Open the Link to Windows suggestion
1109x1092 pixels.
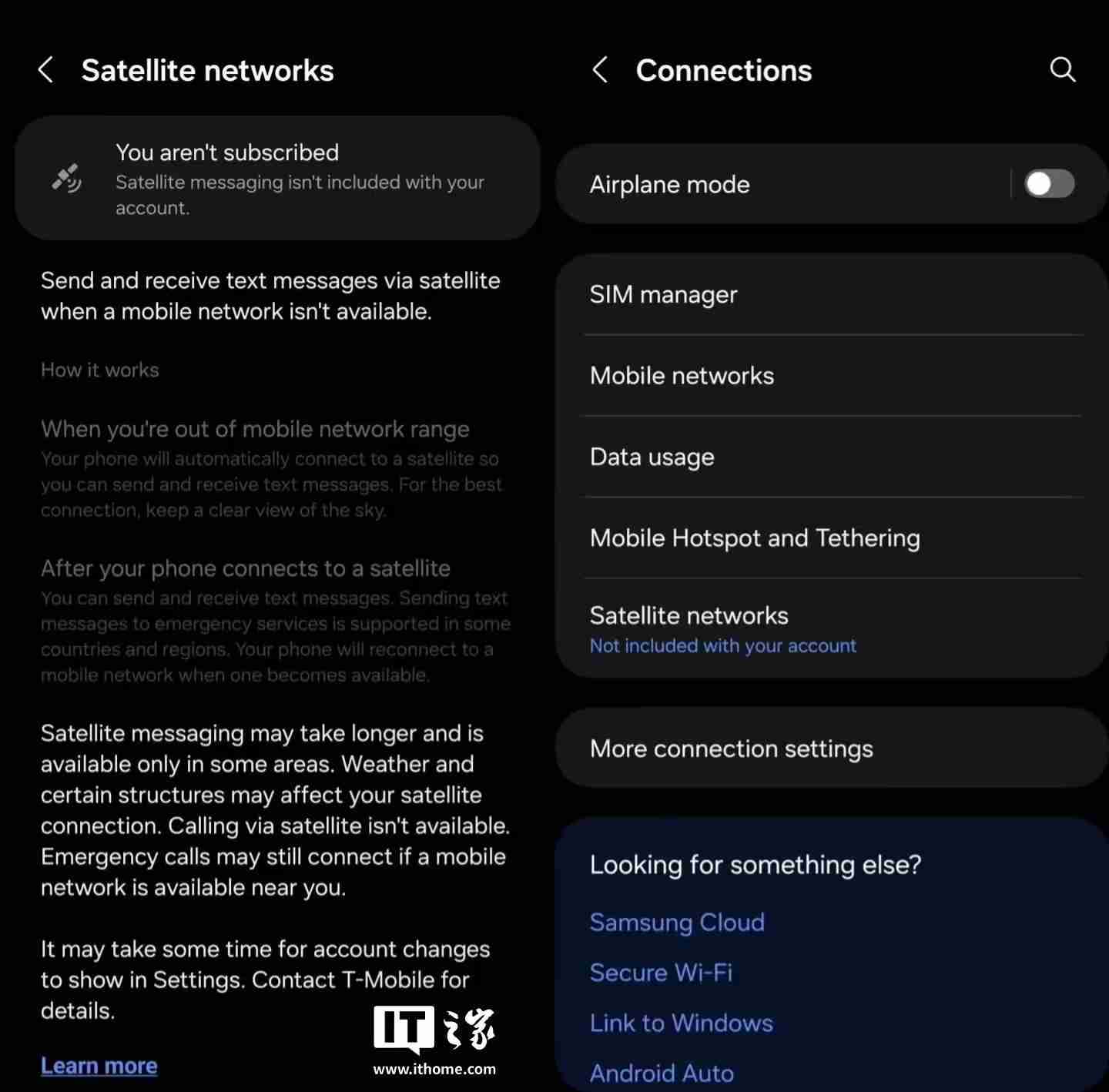[681, 1023]
